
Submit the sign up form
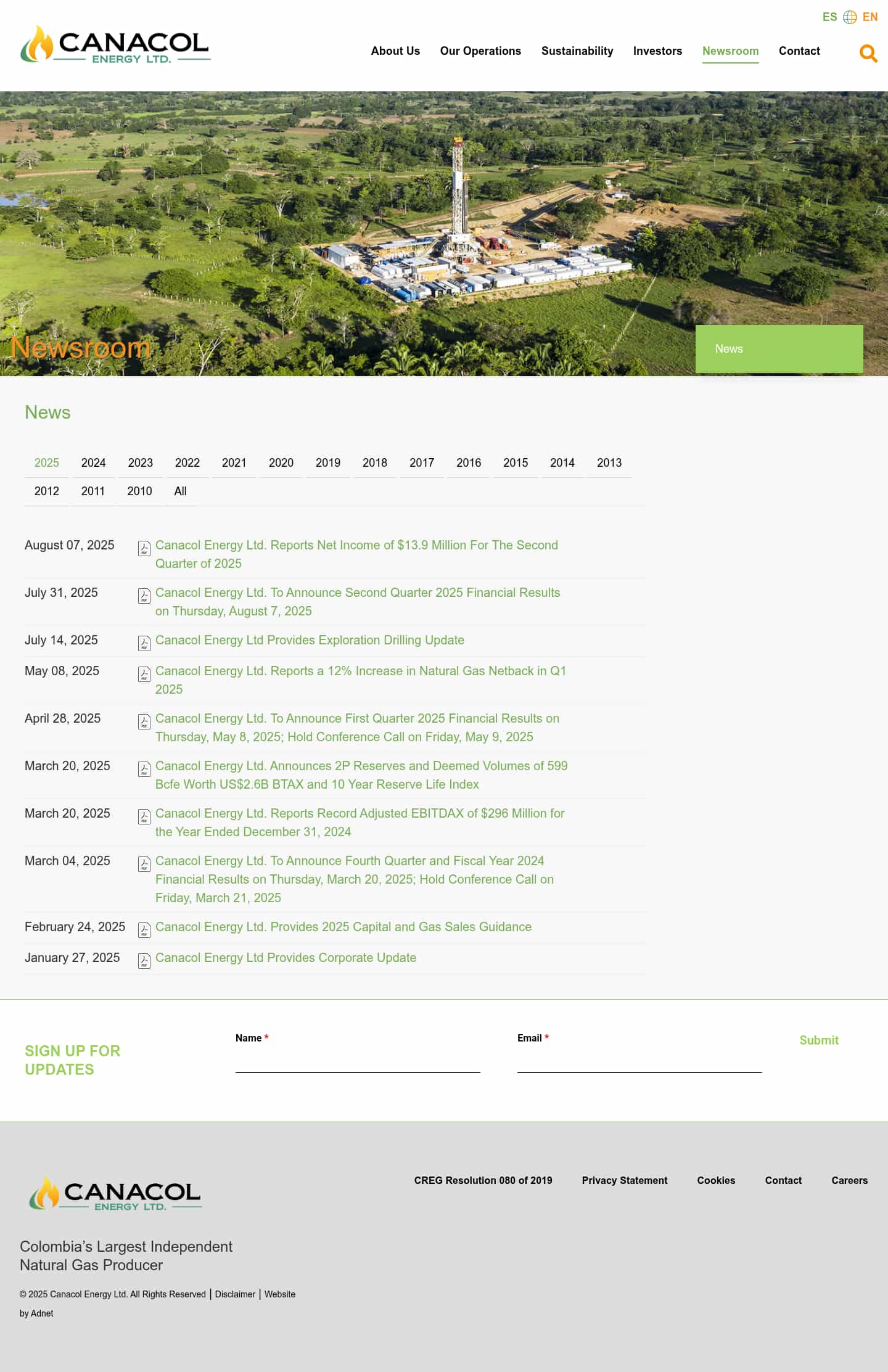tap(818, 1040)
